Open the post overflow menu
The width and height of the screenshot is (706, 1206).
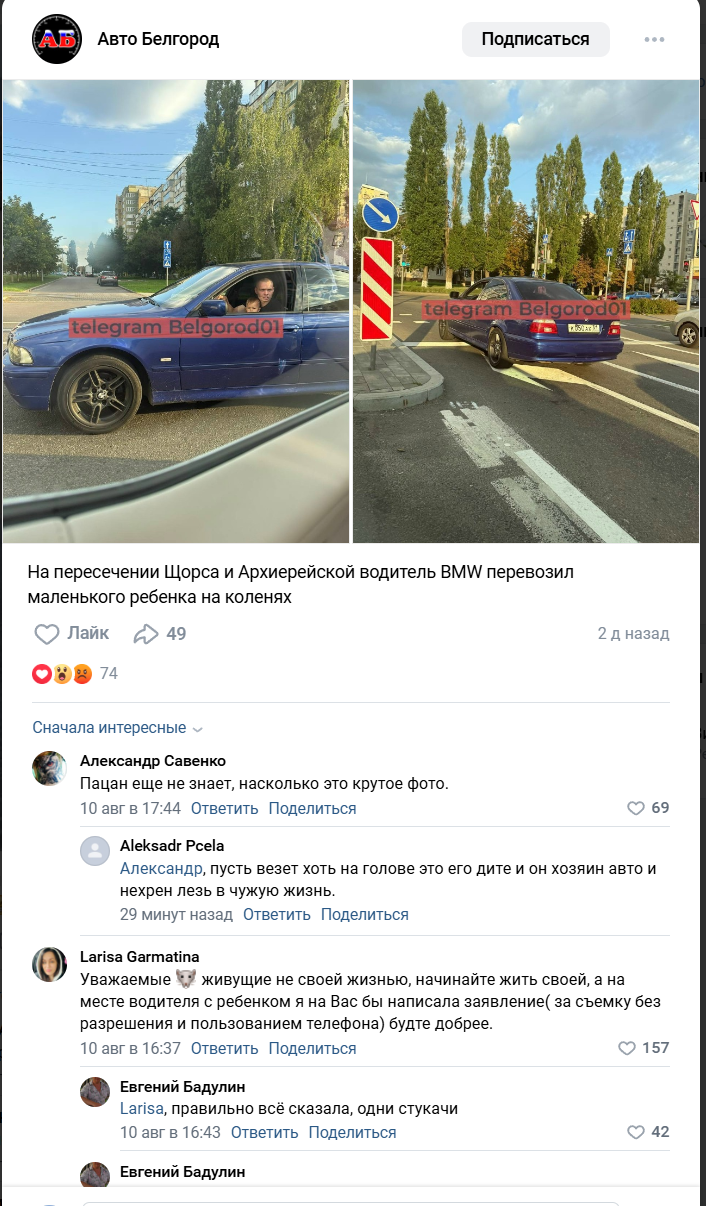654,40
